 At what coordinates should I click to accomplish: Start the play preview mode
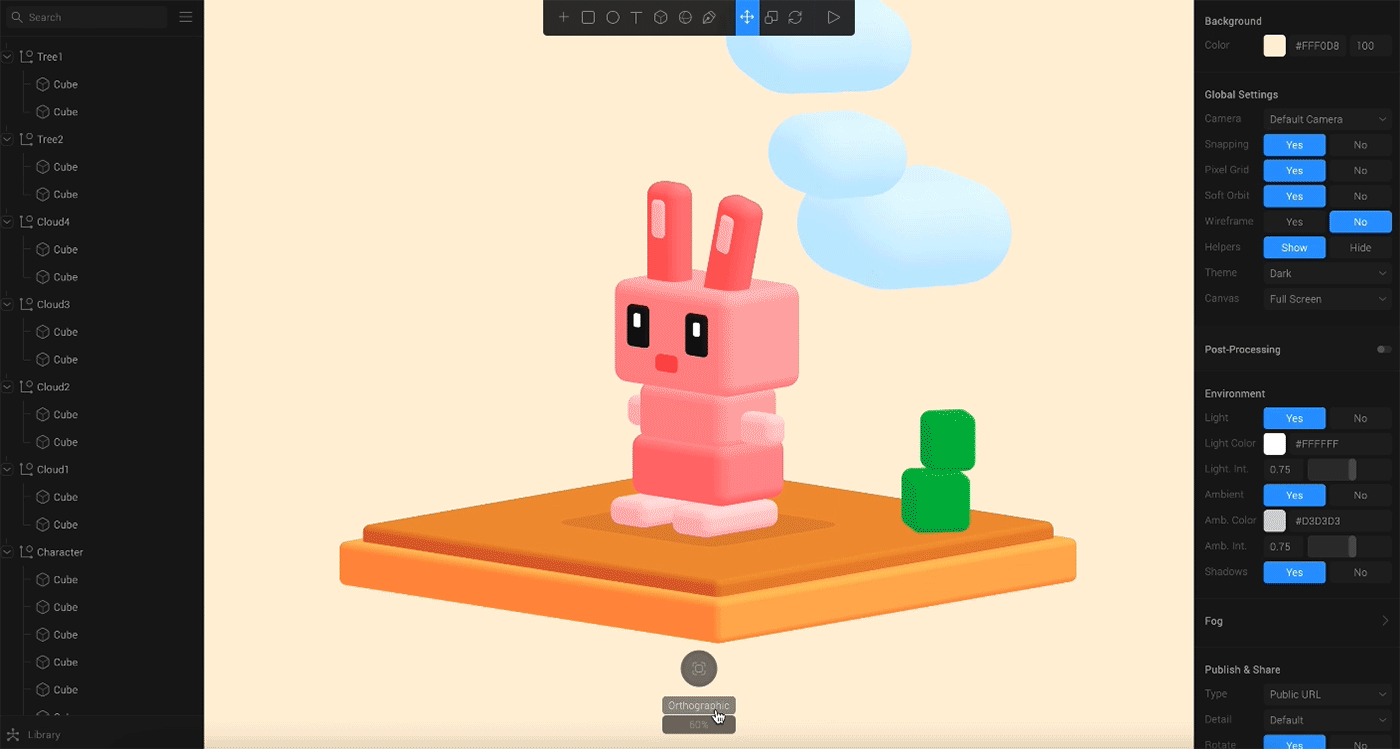click(833, 17)
